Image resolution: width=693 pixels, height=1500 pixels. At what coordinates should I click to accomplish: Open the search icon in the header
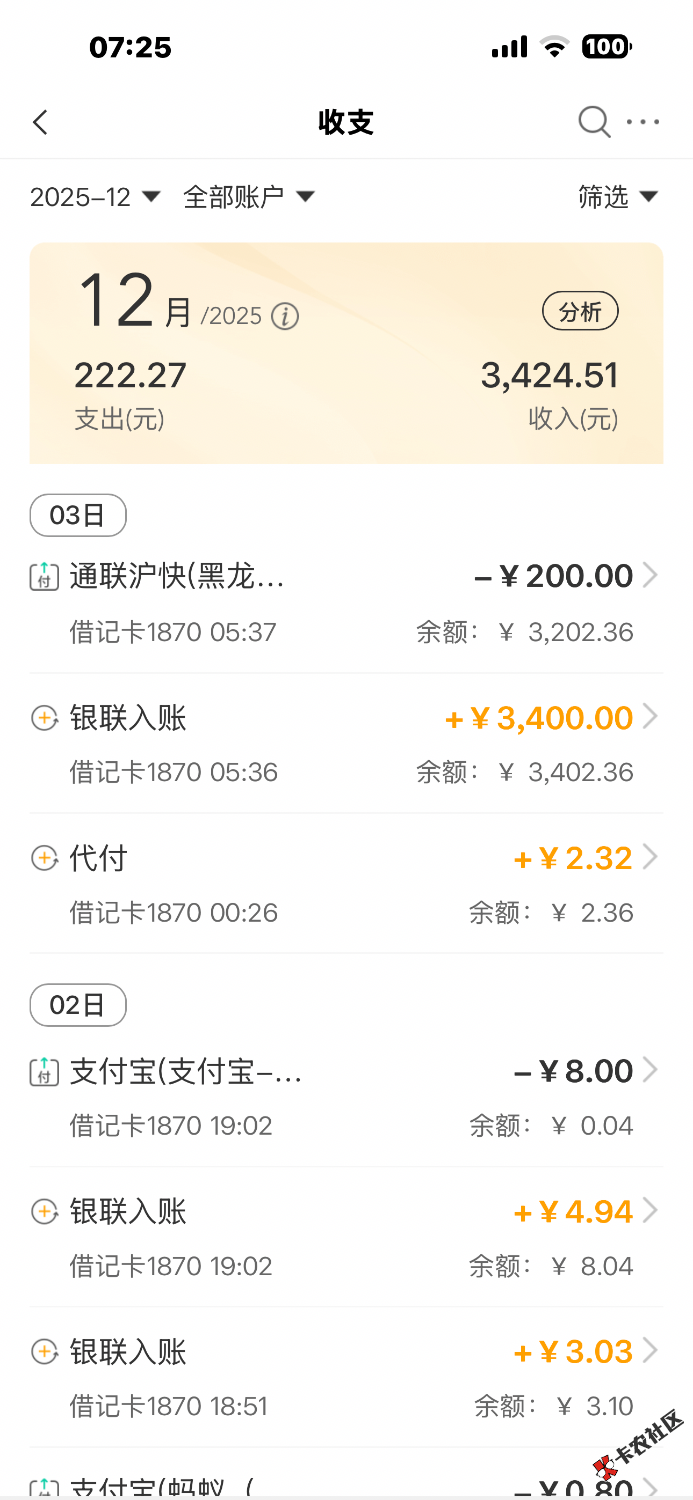point(594,122)
